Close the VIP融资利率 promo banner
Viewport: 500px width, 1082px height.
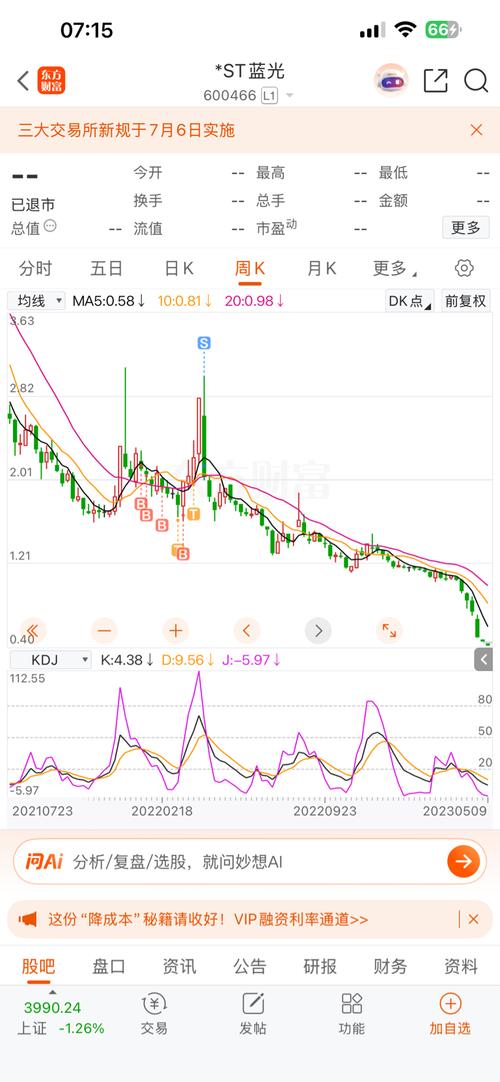click(x=473, y=919)
